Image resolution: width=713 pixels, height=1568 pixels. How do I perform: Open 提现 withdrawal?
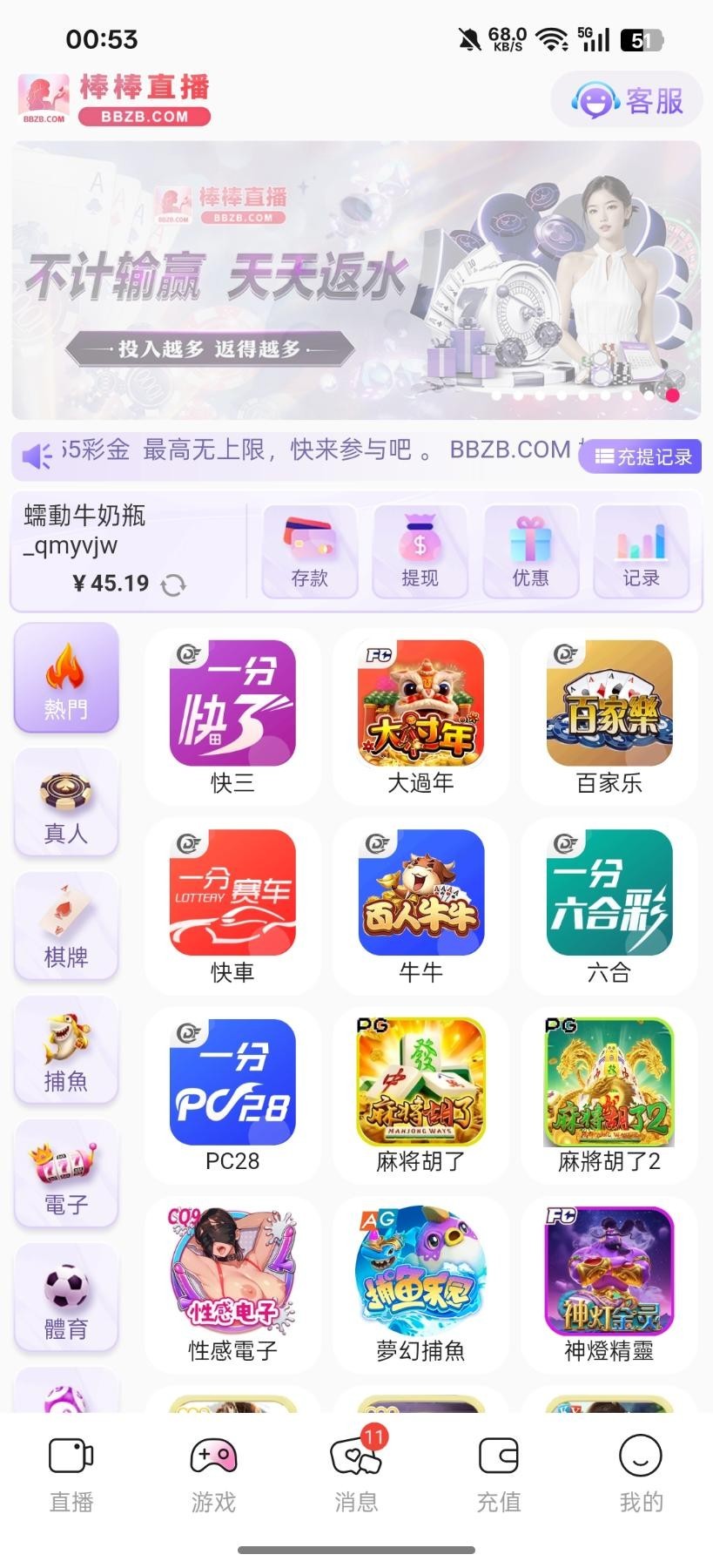coord(420,552)
